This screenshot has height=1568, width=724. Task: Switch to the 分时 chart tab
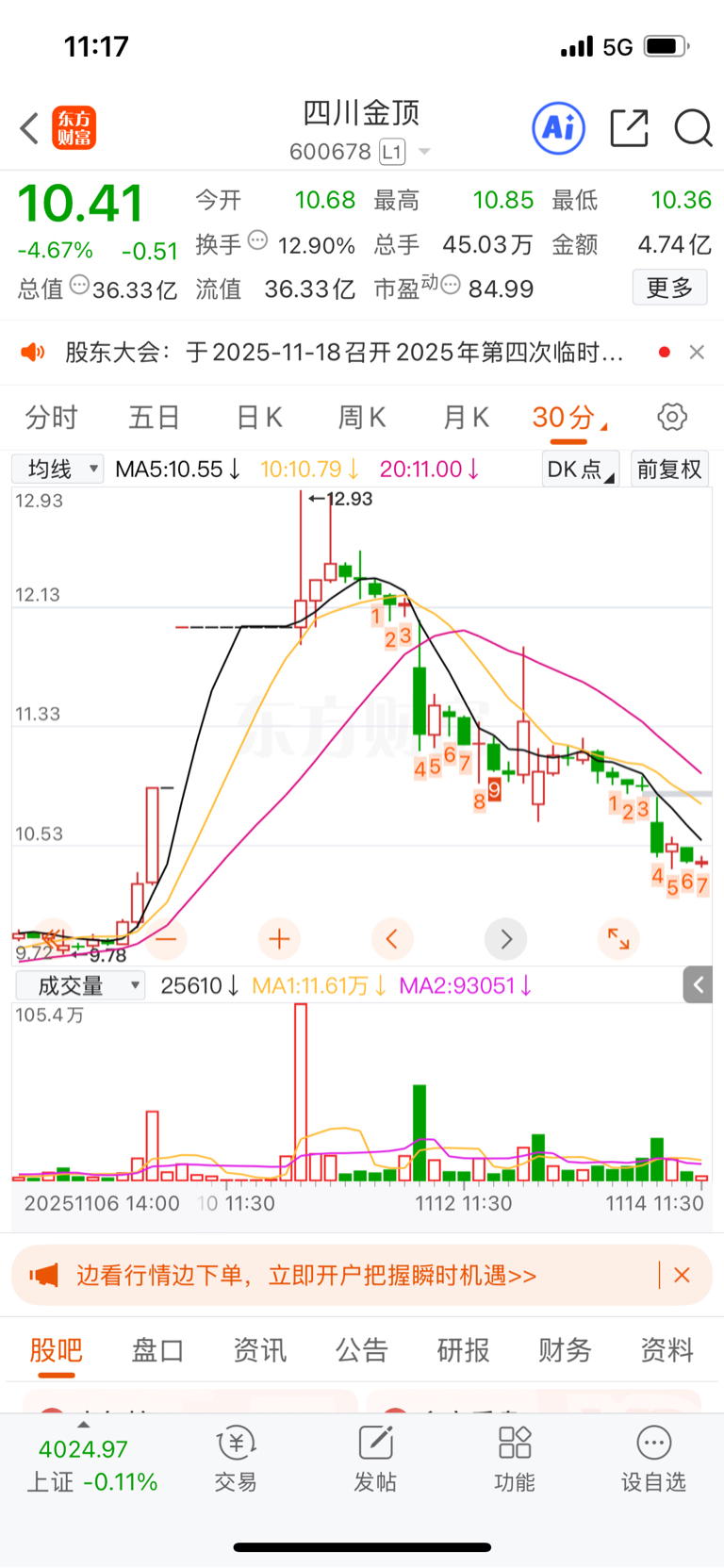point(51,417)
